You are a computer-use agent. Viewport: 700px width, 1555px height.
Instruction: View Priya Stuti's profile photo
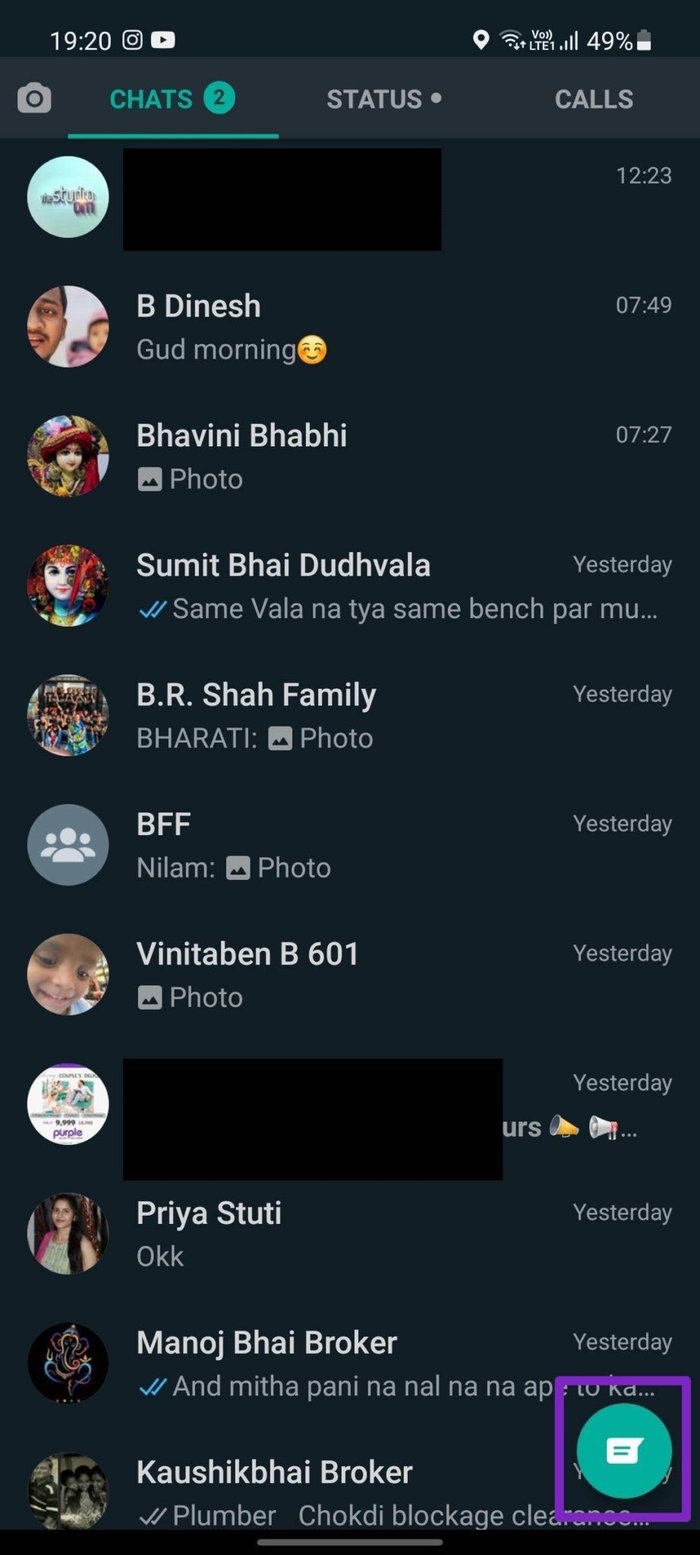(x=68, y=1233)
